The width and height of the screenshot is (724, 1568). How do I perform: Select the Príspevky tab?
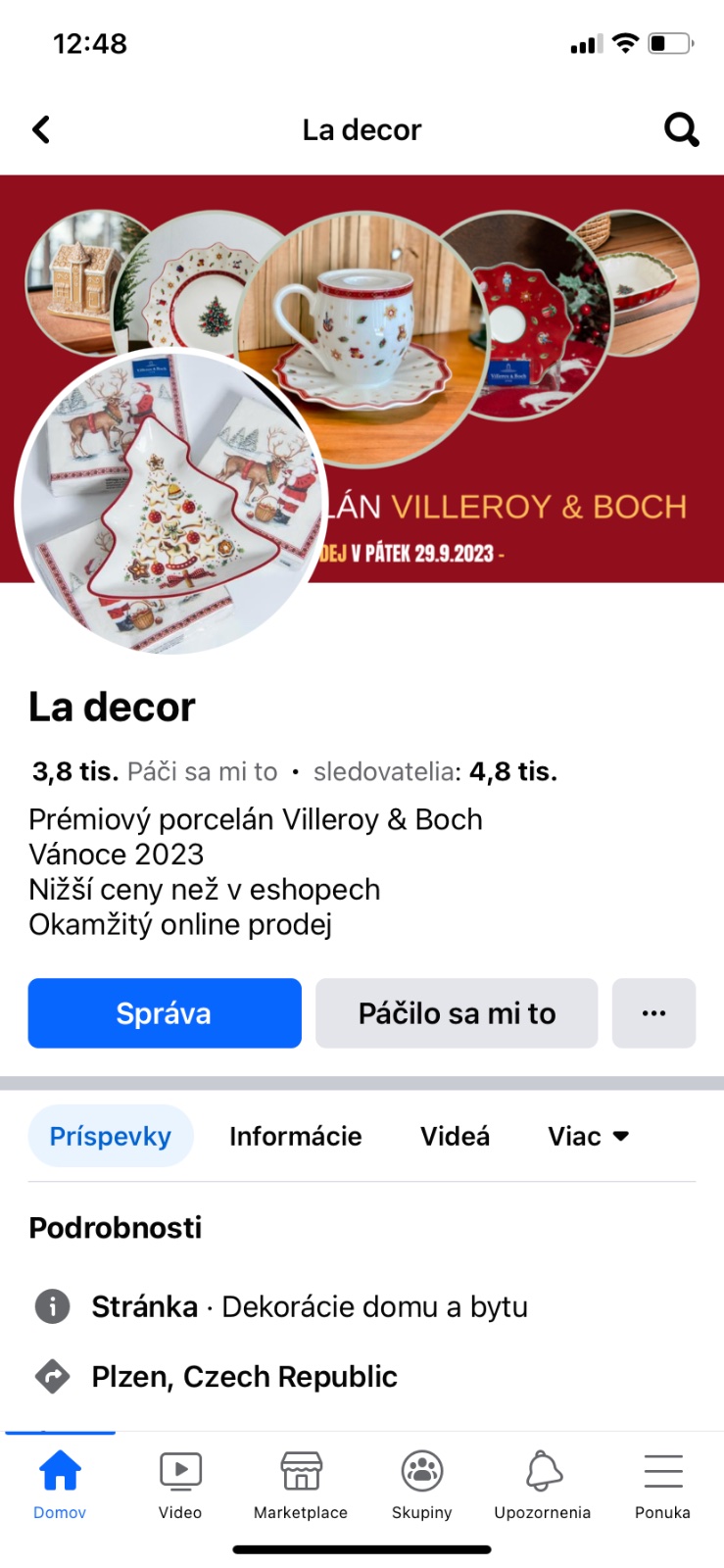tap(111, 1136)
